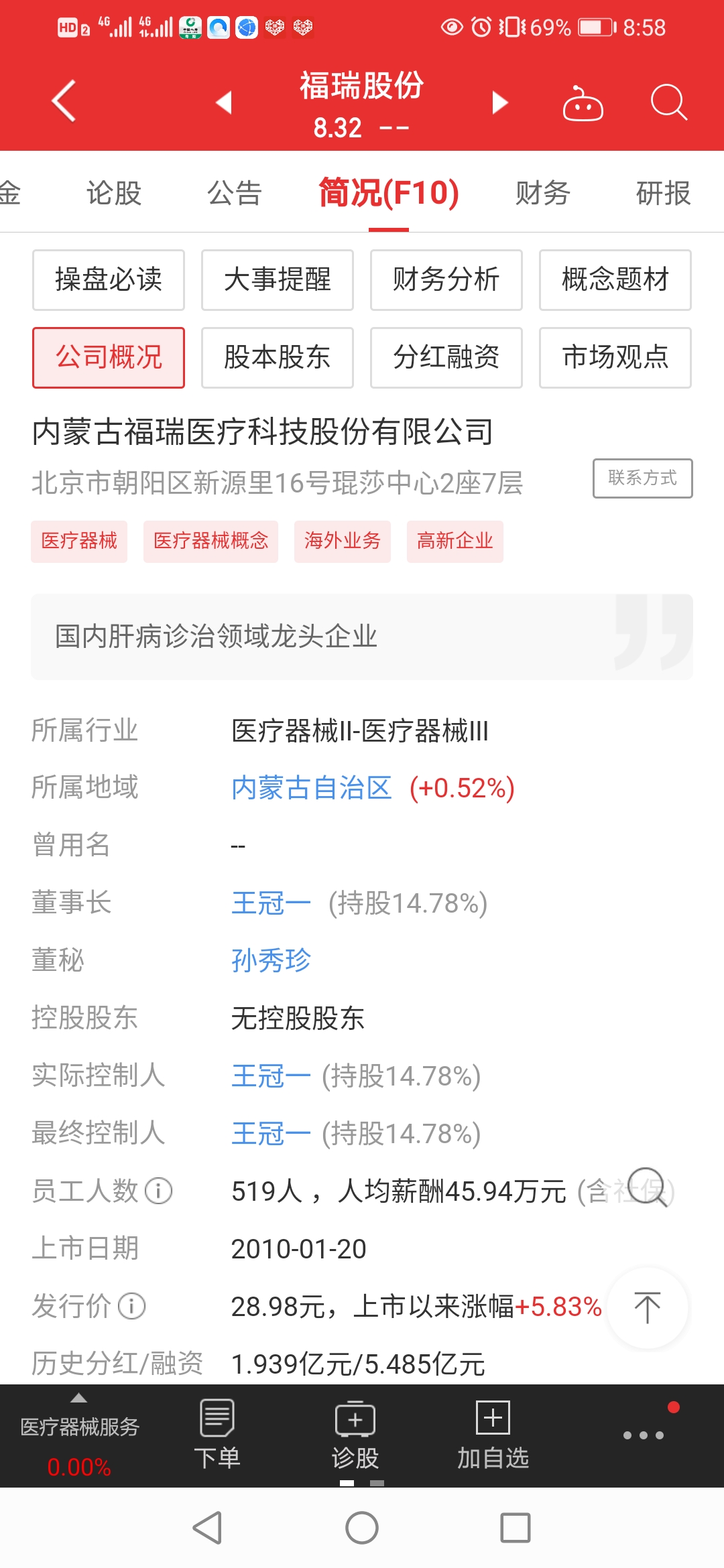Open the 财务 tab
Viewport: 724px width, 1568px height.
pos(542,193)
